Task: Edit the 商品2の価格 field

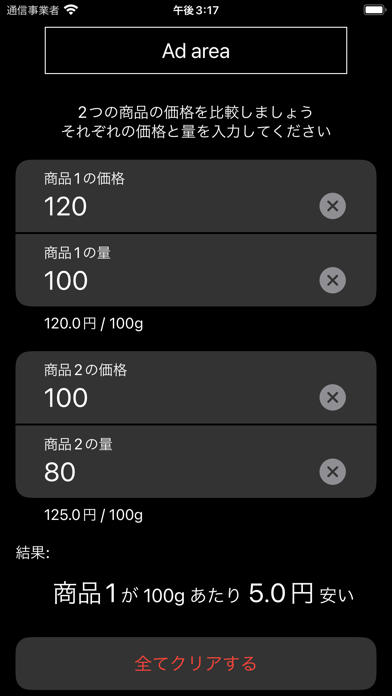Action: (196, 388)
